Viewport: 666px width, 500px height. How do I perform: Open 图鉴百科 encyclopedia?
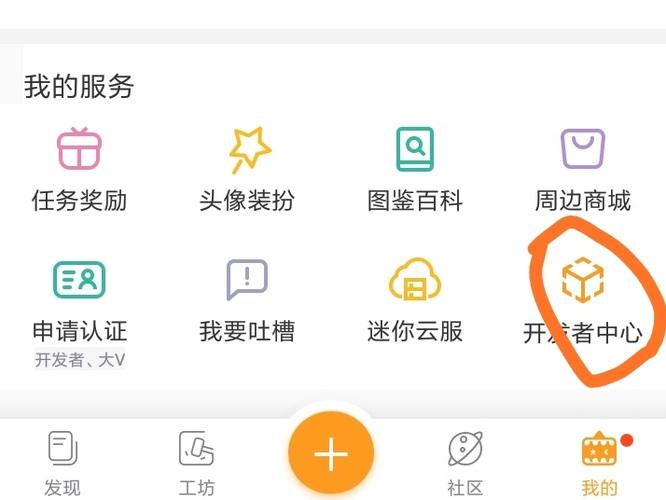(x=414, y=168)
